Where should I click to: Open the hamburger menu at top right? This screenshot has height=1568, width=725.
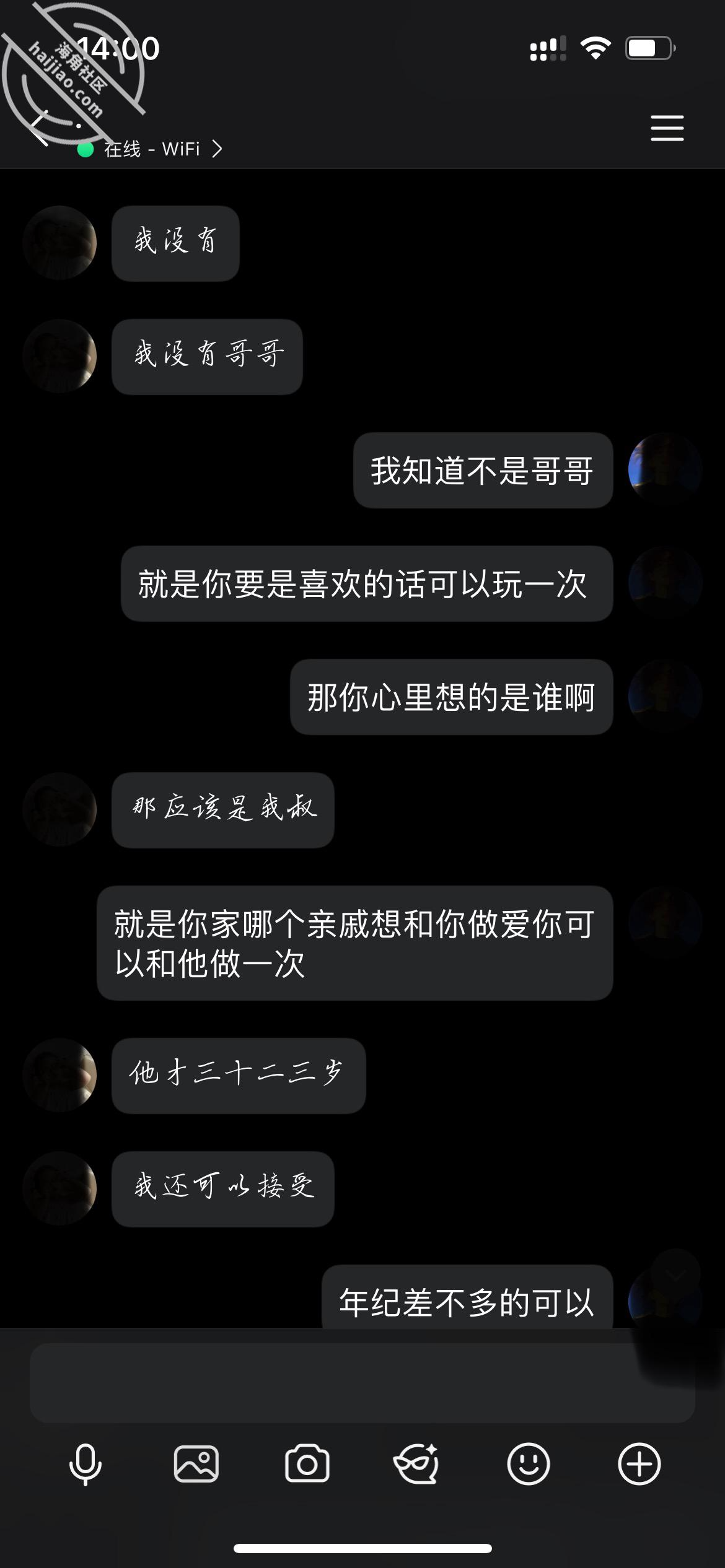coord(667,128)
